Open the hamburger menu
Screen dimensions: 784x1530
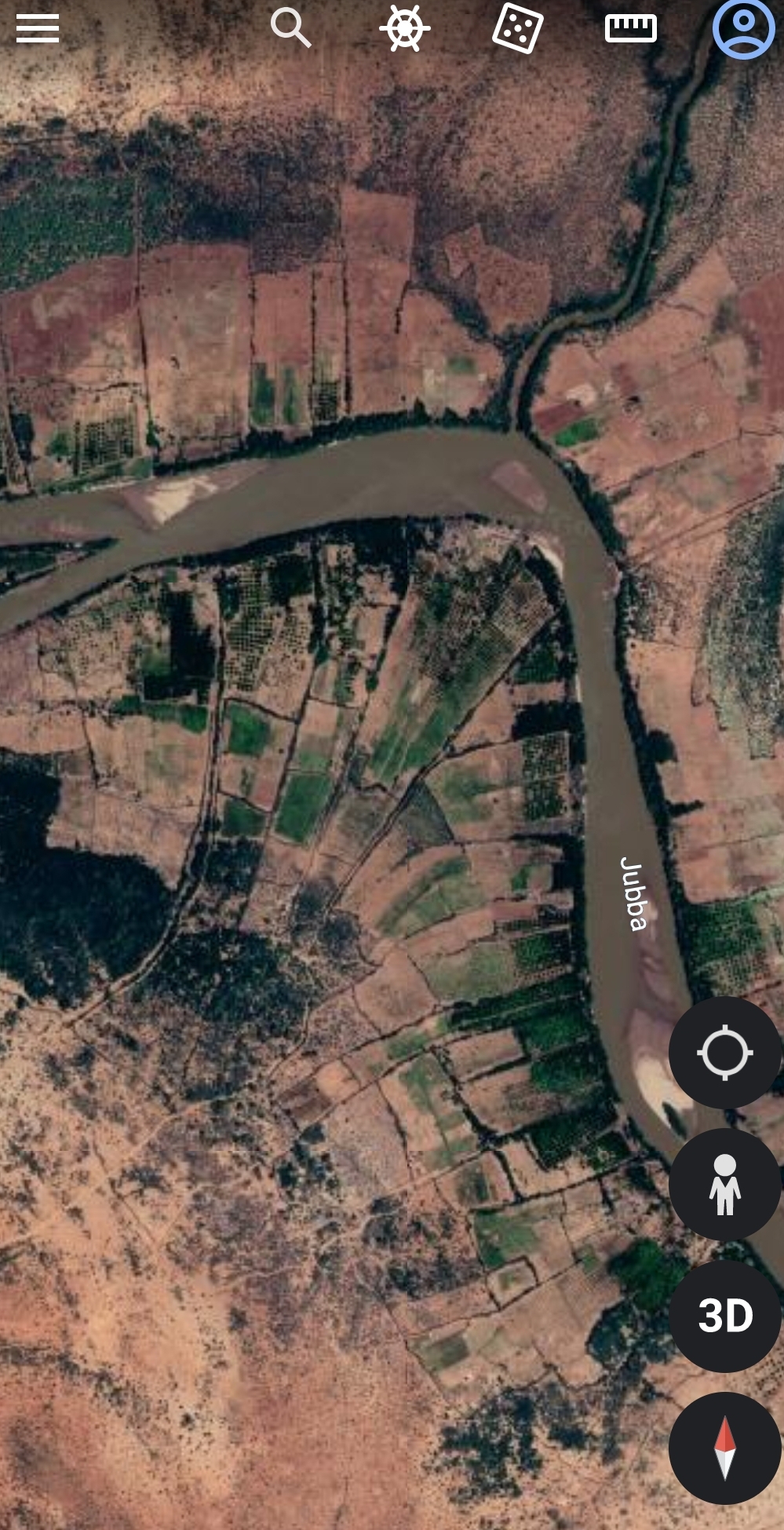click(x=37, y=29)
